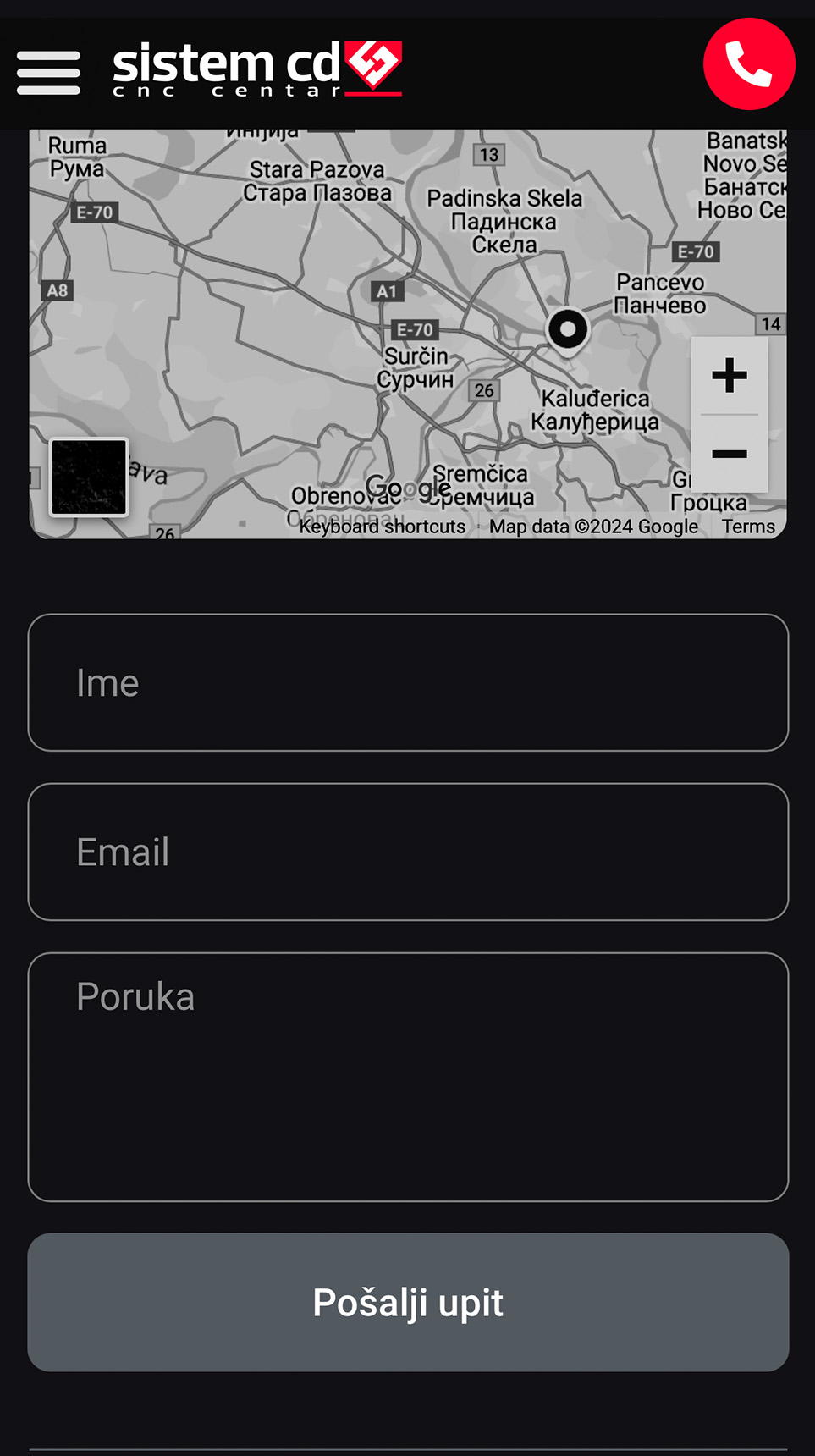This screenshot has width=815, height=1456.
Task: Open Keyboard shortcuts for the map
Action: pos(382,527)
